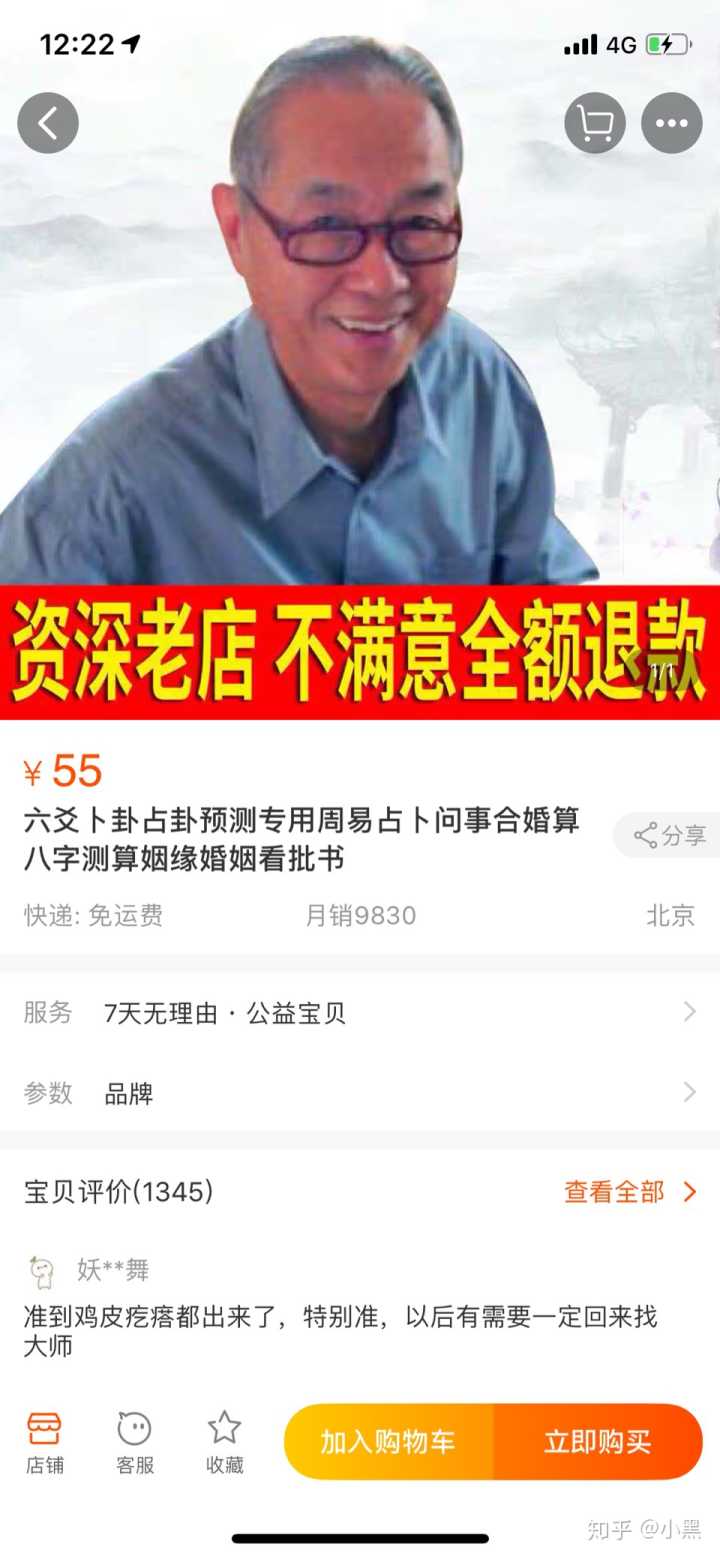Open the three-dot overflow menu
Image resolution: width=720 pixels, height=1559 pixels.
671,123
